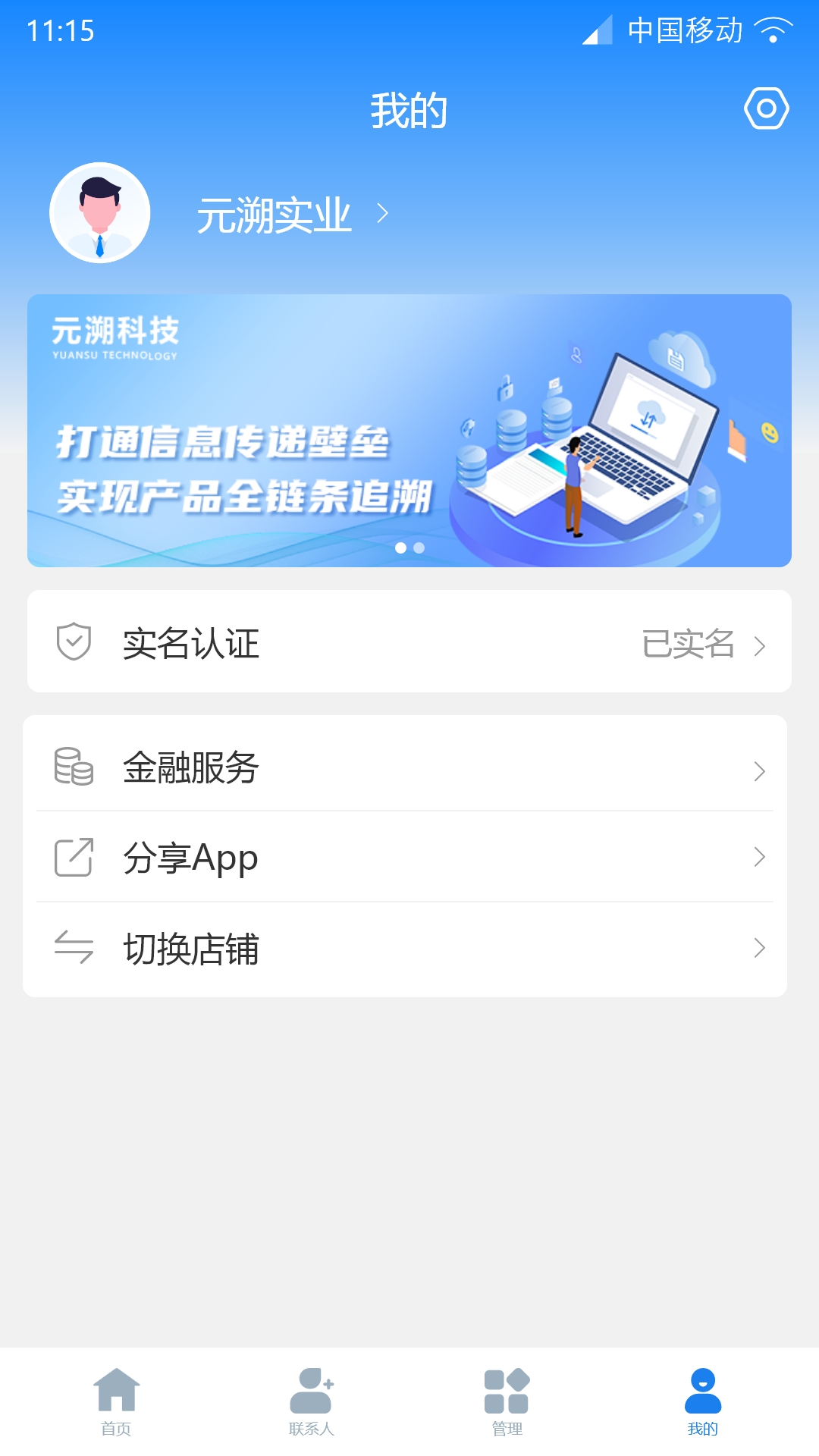Viewport: 819px width, 1456px height.
Task: Select the second carousel indicator dot
Action: 419,548
